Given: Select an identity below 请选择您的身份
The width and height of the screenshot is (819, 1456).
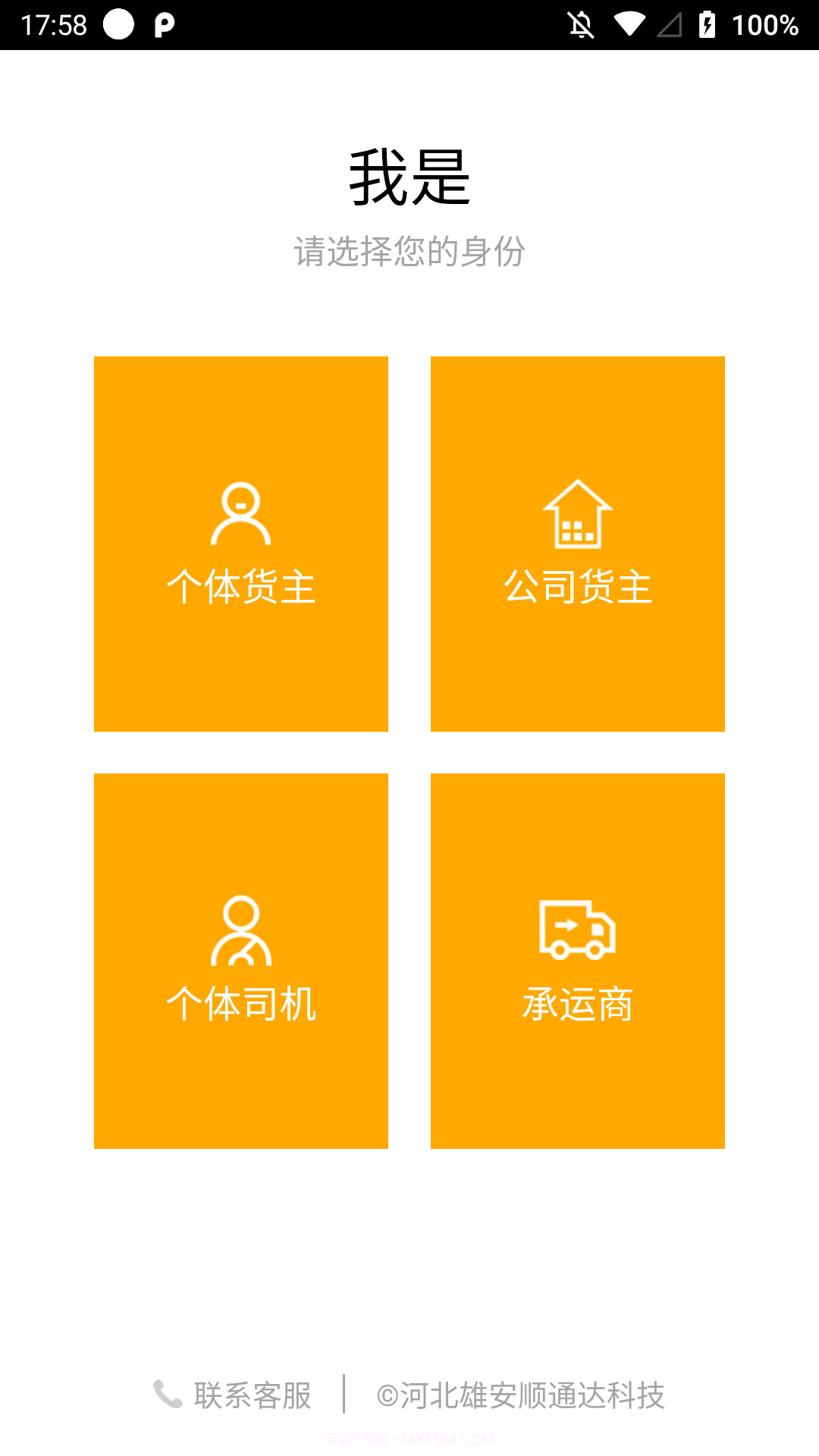Looking at the screenshot, I should pyautogui.click(x=241, y=543).
